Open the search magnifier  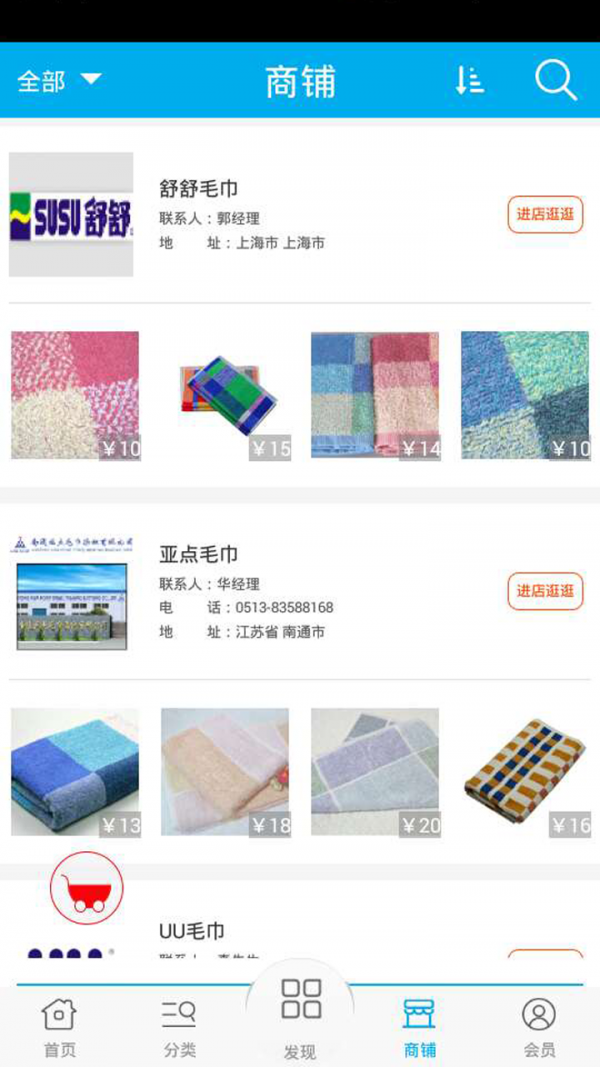pos(555,80)
